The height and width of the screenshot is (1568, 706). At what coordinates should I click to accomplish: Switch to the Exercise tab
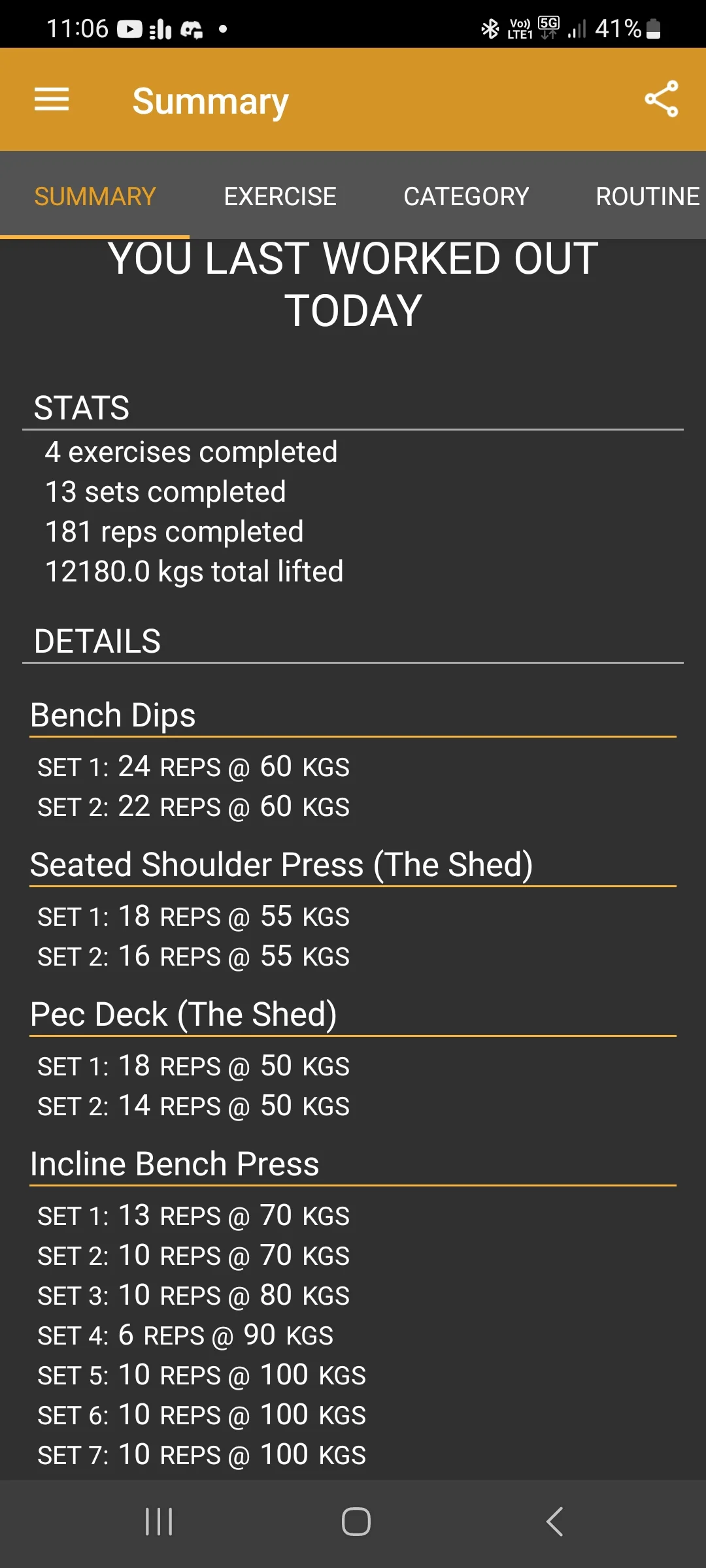(x=279, y=196)
